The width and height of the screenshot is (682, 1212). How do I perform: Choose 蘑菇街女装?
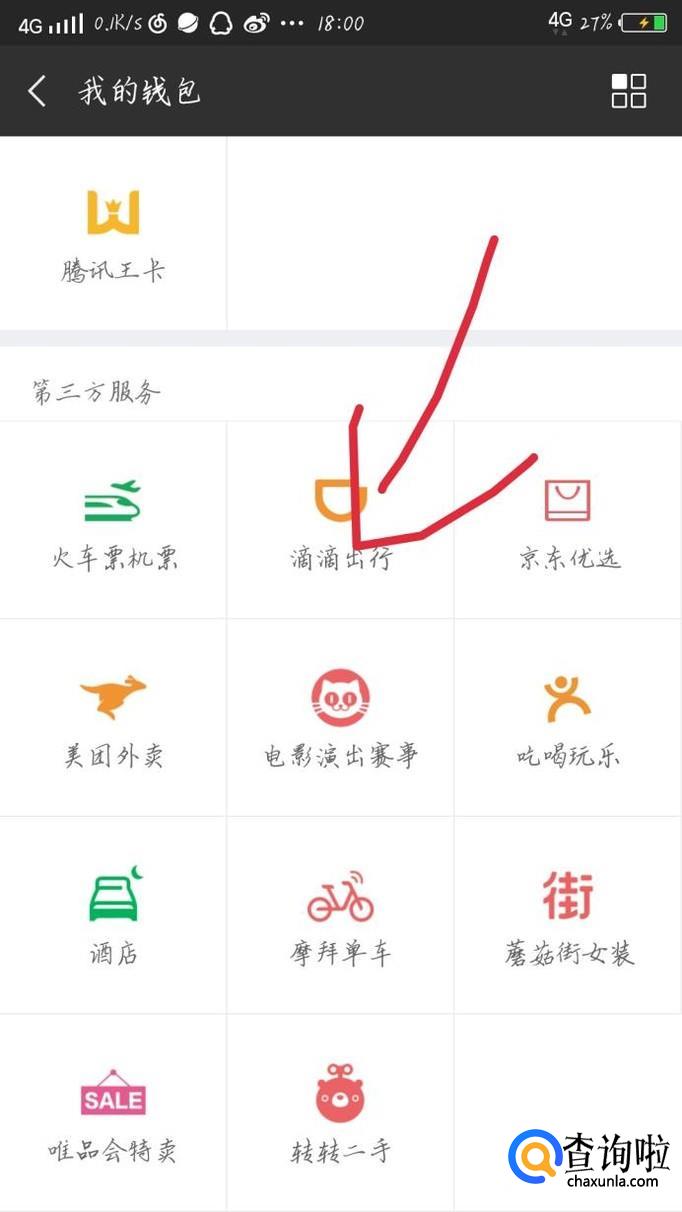pos(568,914)
